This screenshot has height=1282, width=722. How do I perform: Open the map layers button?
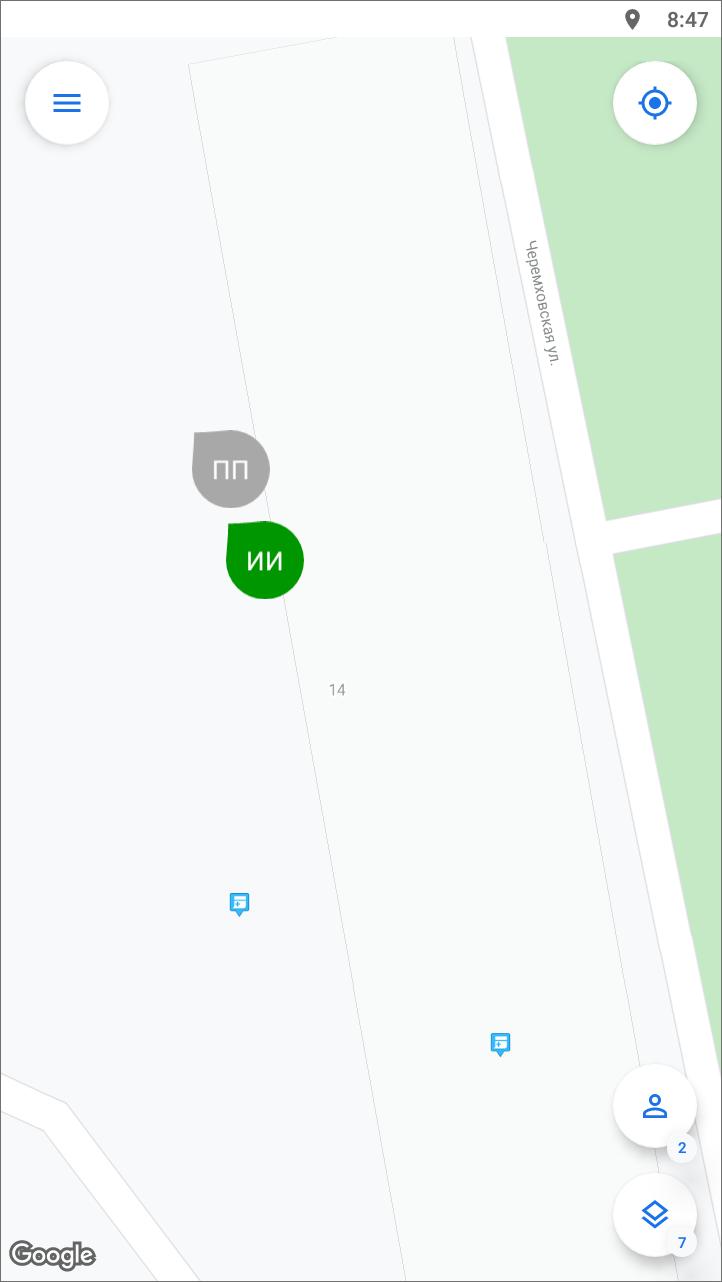click(655, 1215)
